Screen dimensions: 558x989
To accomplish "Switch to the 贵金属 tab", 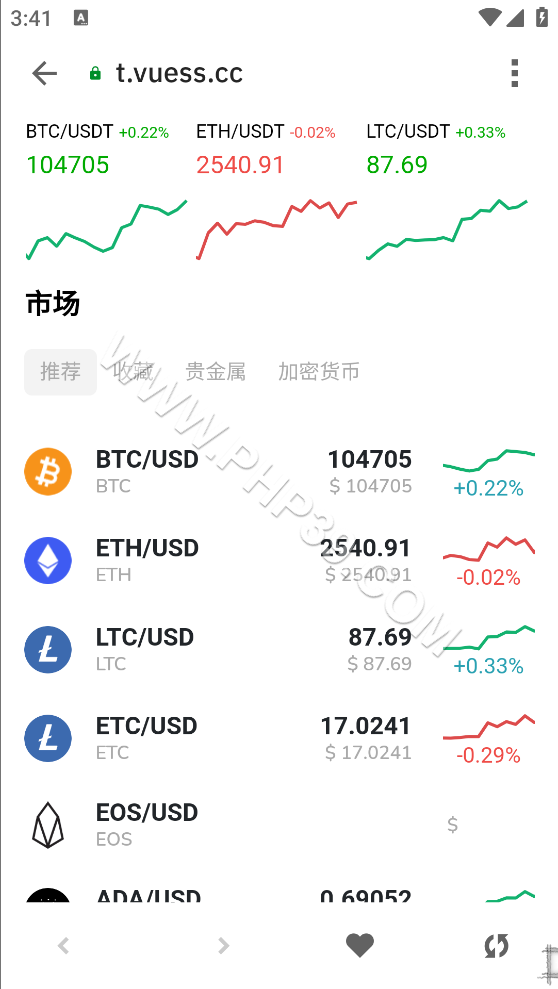I will 216,372.
